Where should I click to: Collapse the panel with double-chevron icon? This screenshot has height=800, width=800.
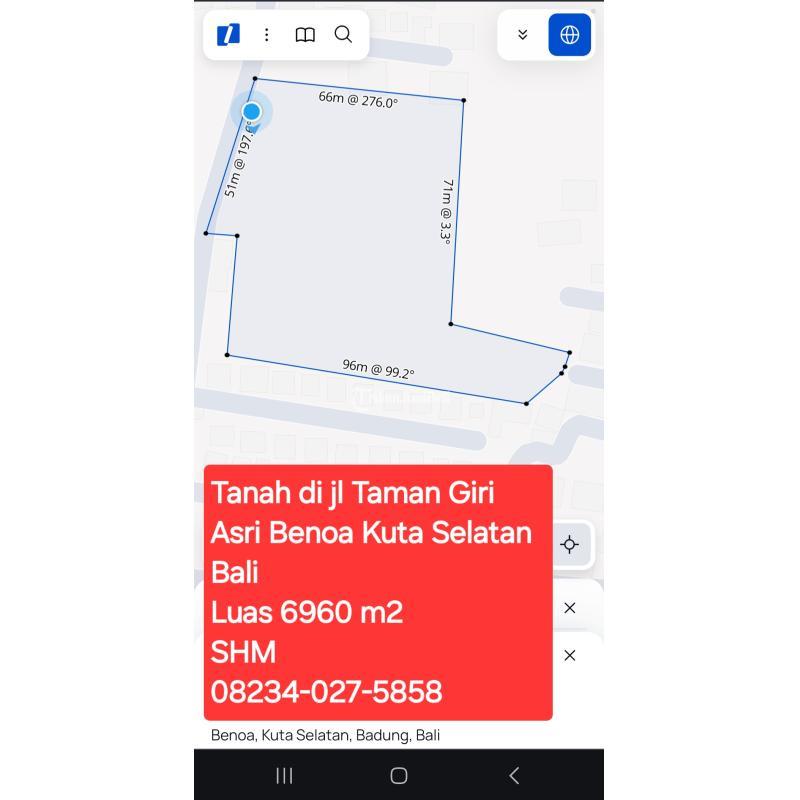click(522, 35)
